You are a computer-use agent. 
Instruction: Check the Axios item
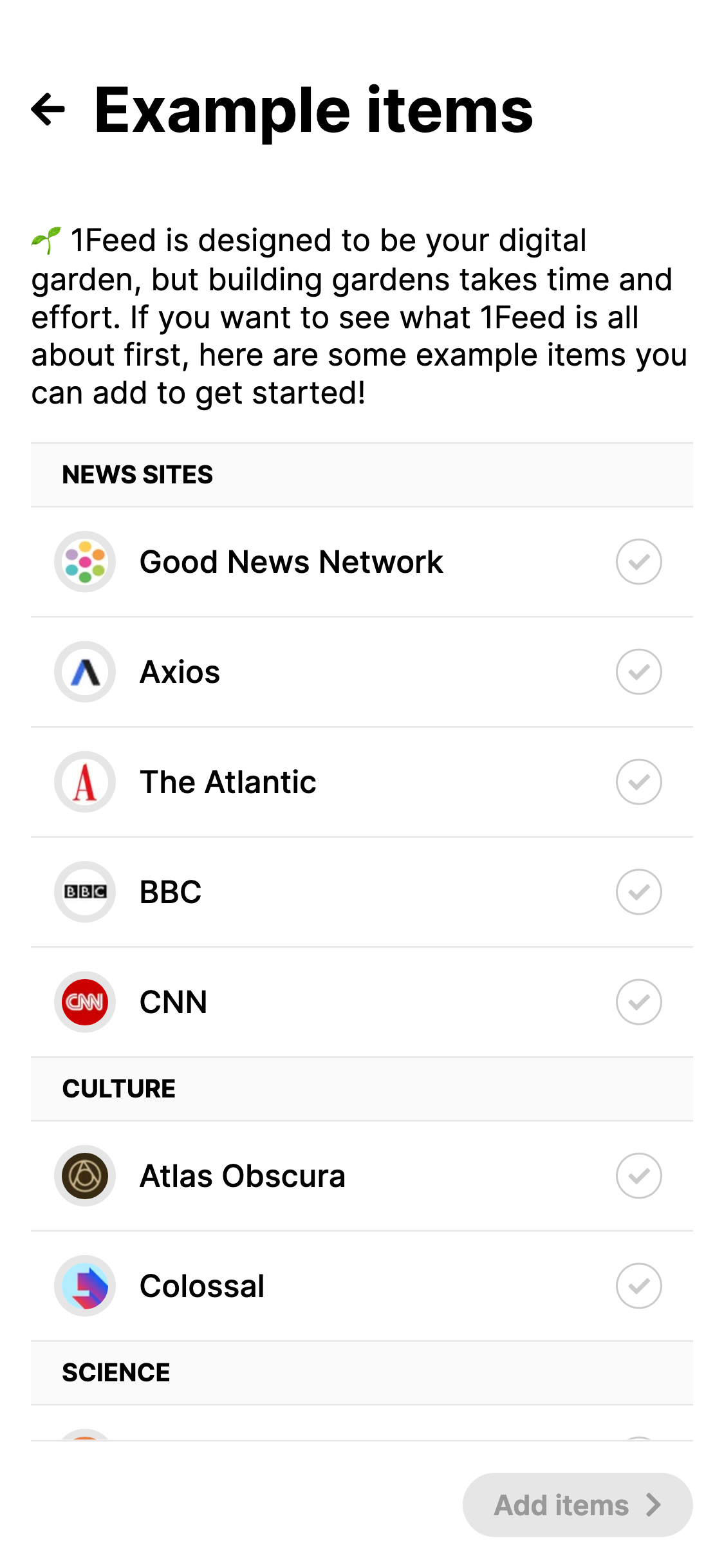point(638,672)
